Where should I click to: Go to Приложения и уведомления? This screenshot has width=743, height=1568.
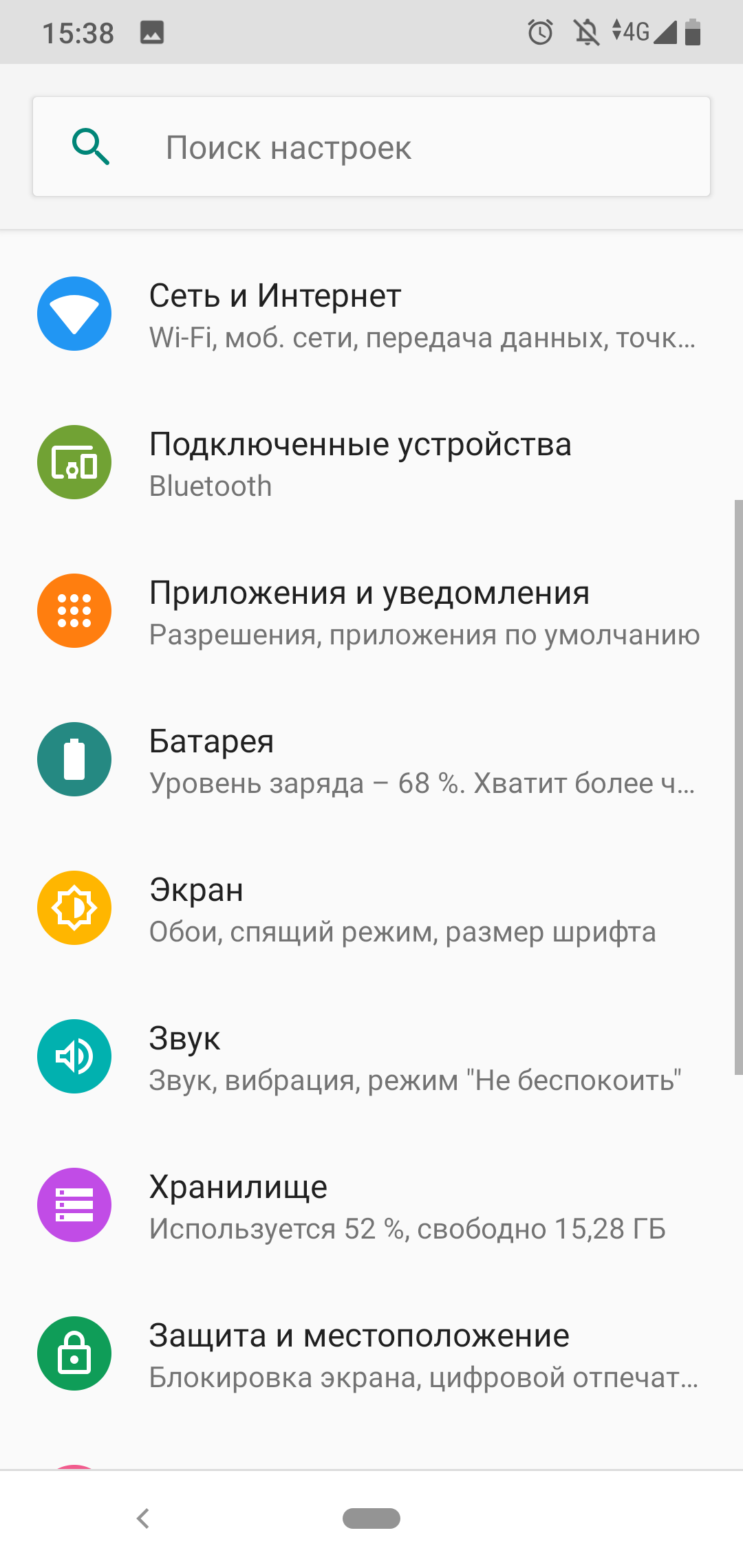click(371, 612)
